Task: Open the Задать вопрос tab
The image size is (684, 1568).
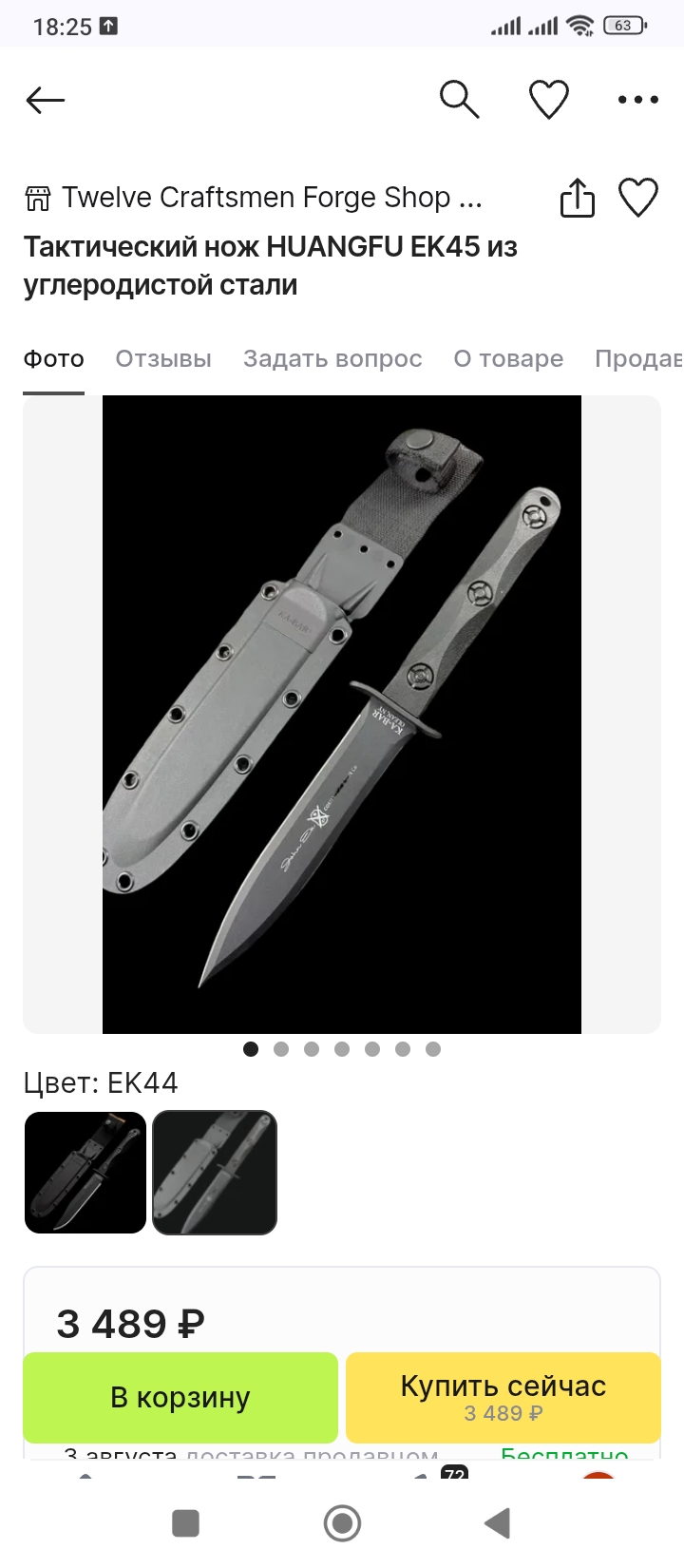Action: coord(332,359)
